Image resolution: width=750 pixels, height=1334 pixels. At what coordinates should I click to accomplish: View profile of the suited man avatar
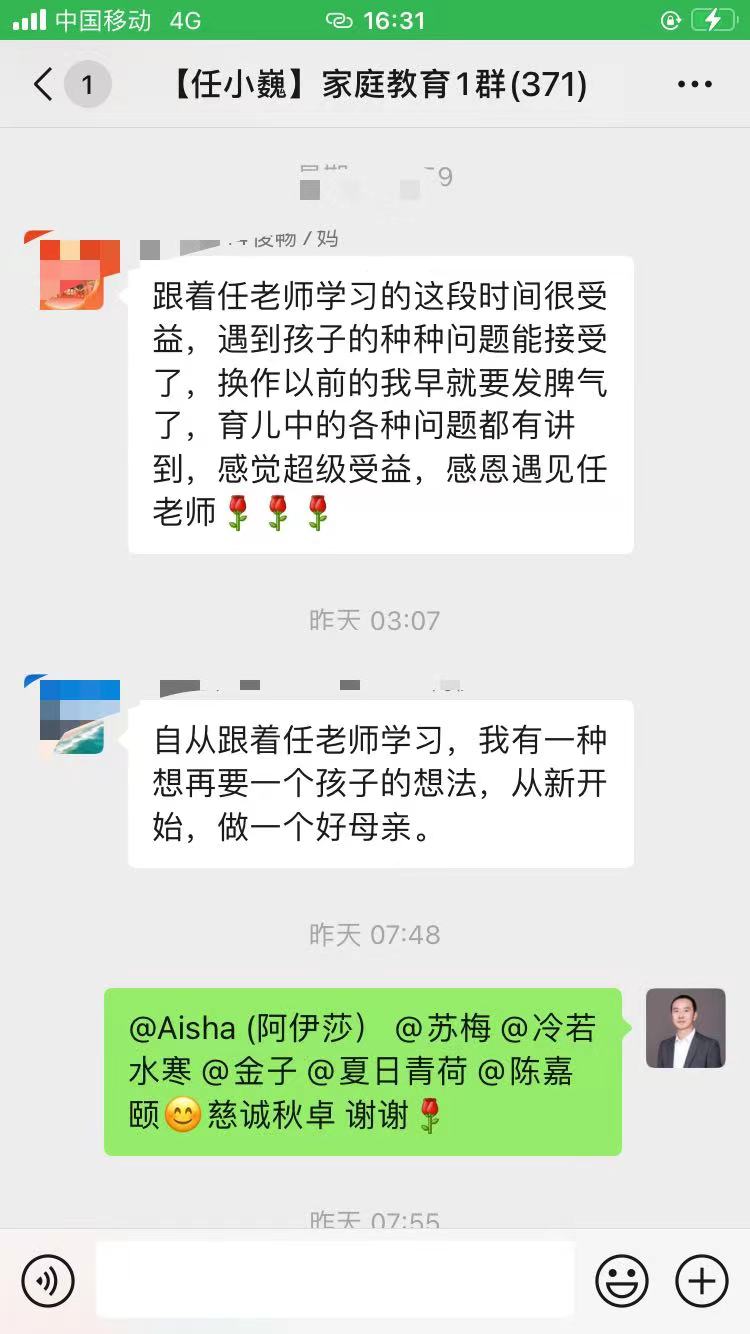tap(685, 1028)
